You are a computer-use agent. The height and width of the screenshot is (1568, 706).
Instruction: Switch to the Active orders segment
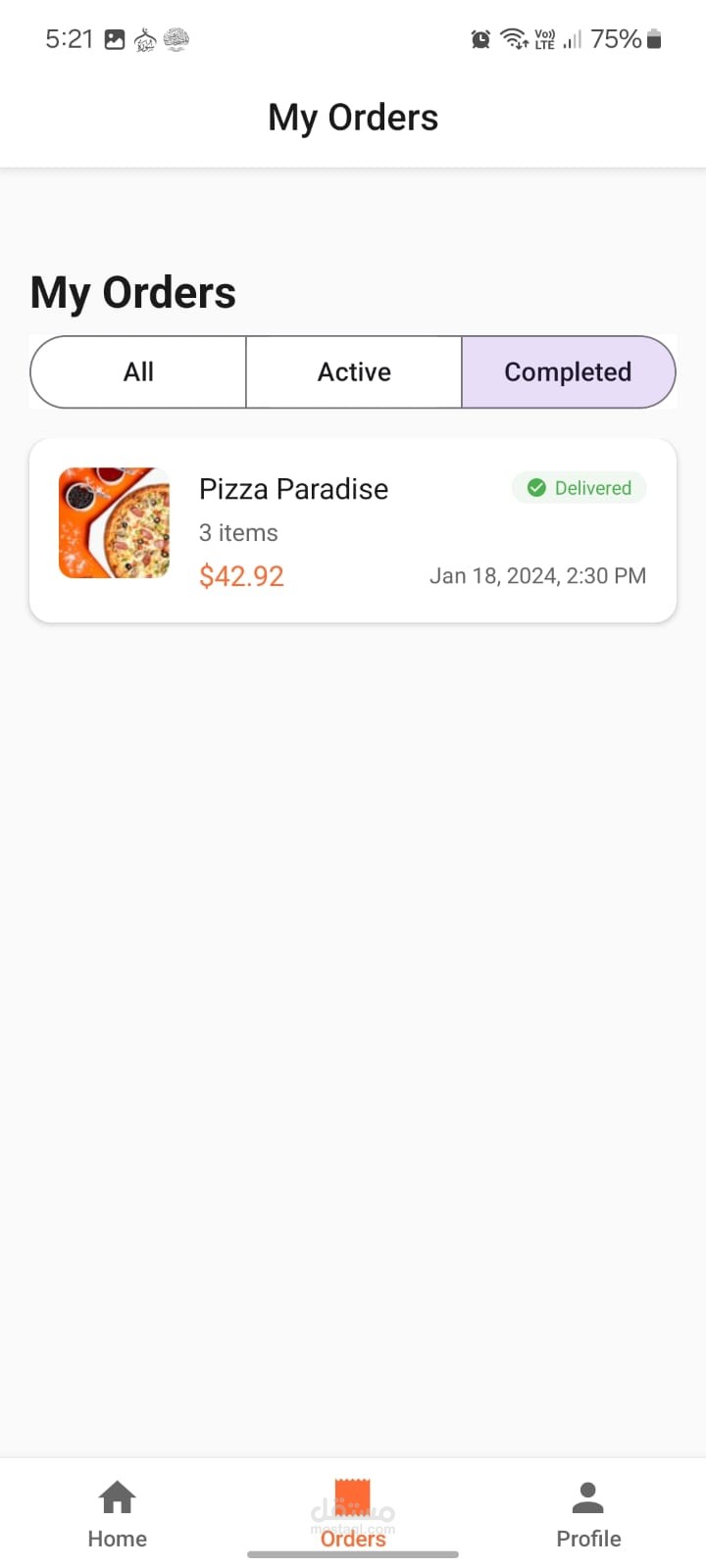pos(354,372)
